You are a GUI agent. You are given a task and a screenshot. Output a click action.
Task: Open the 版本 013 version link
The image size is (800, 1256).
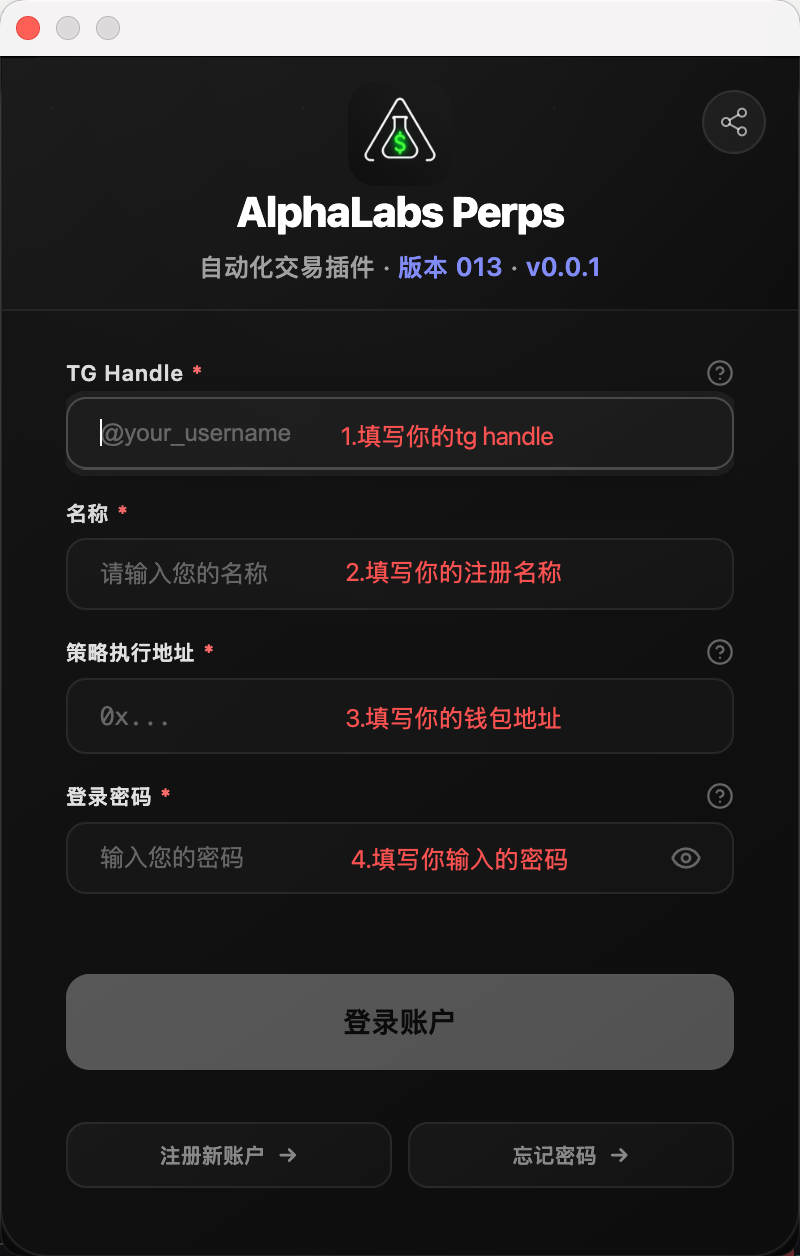(449, 267)
